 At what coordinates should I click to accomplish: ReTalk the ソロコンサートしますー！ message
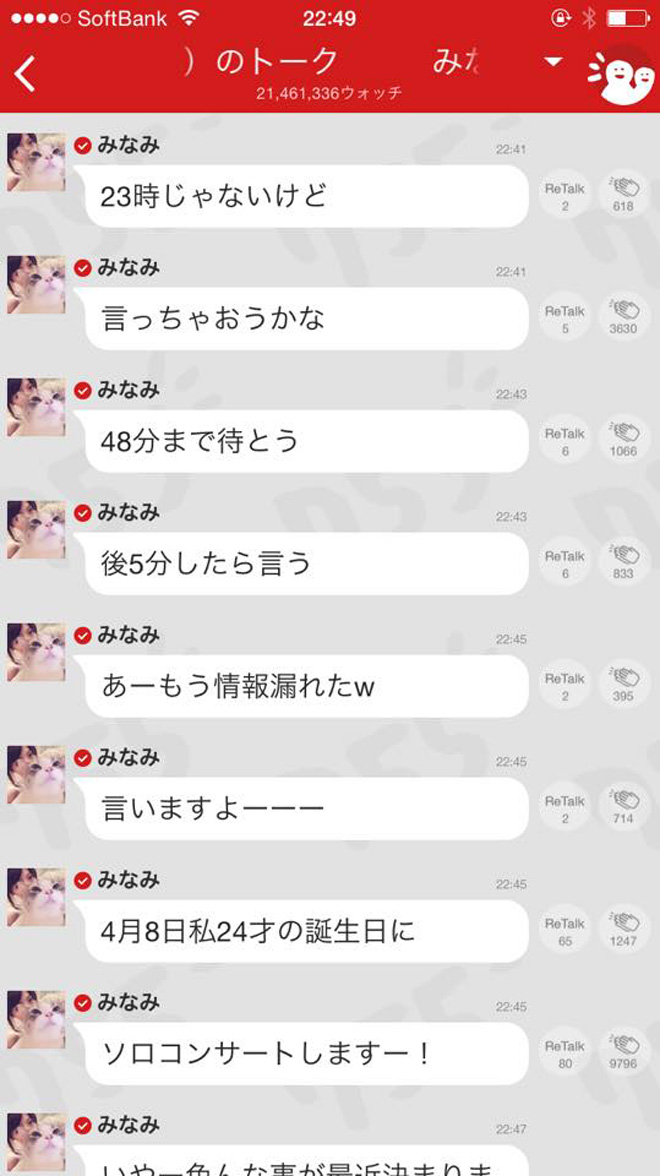pos(565,1053)
